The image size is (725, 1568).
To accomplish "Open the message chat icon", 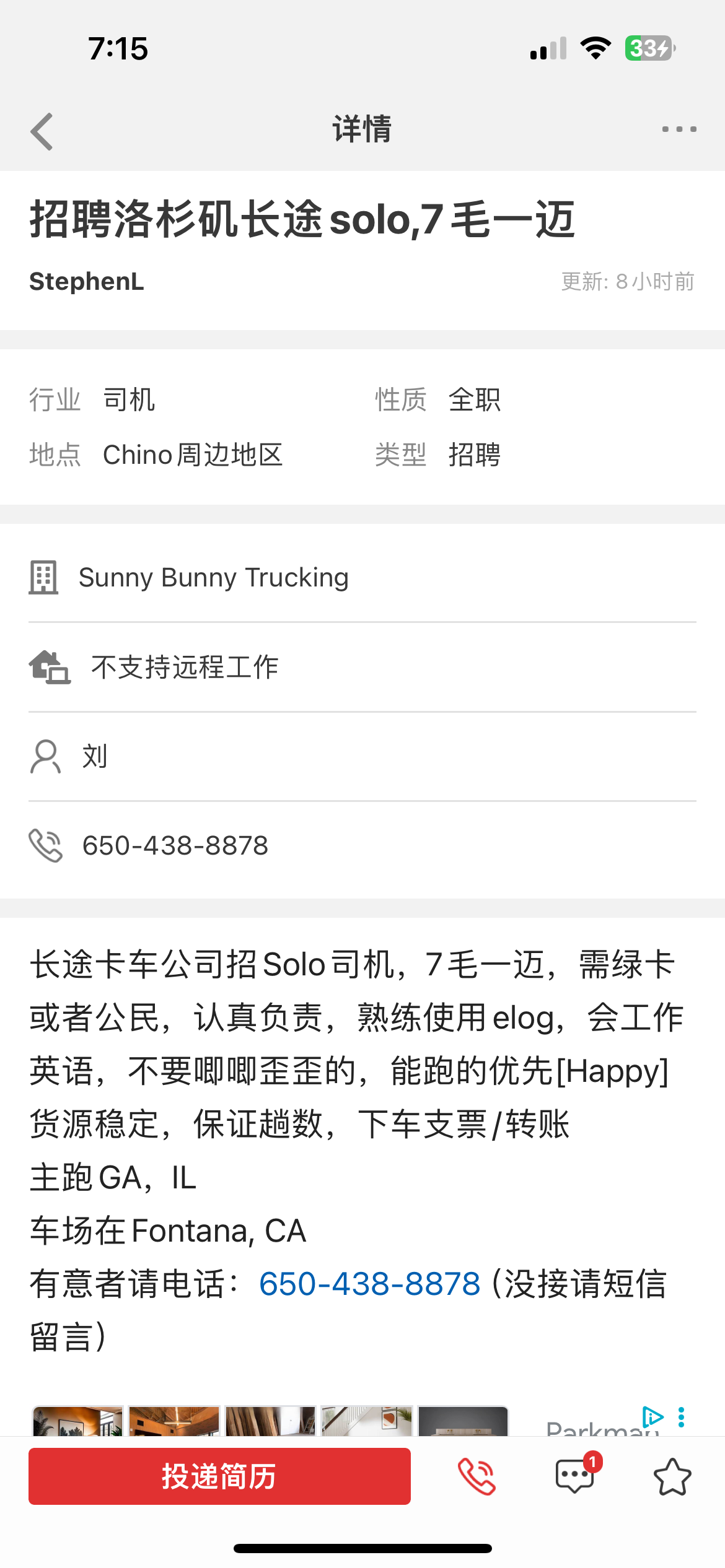I will 575,1476.
